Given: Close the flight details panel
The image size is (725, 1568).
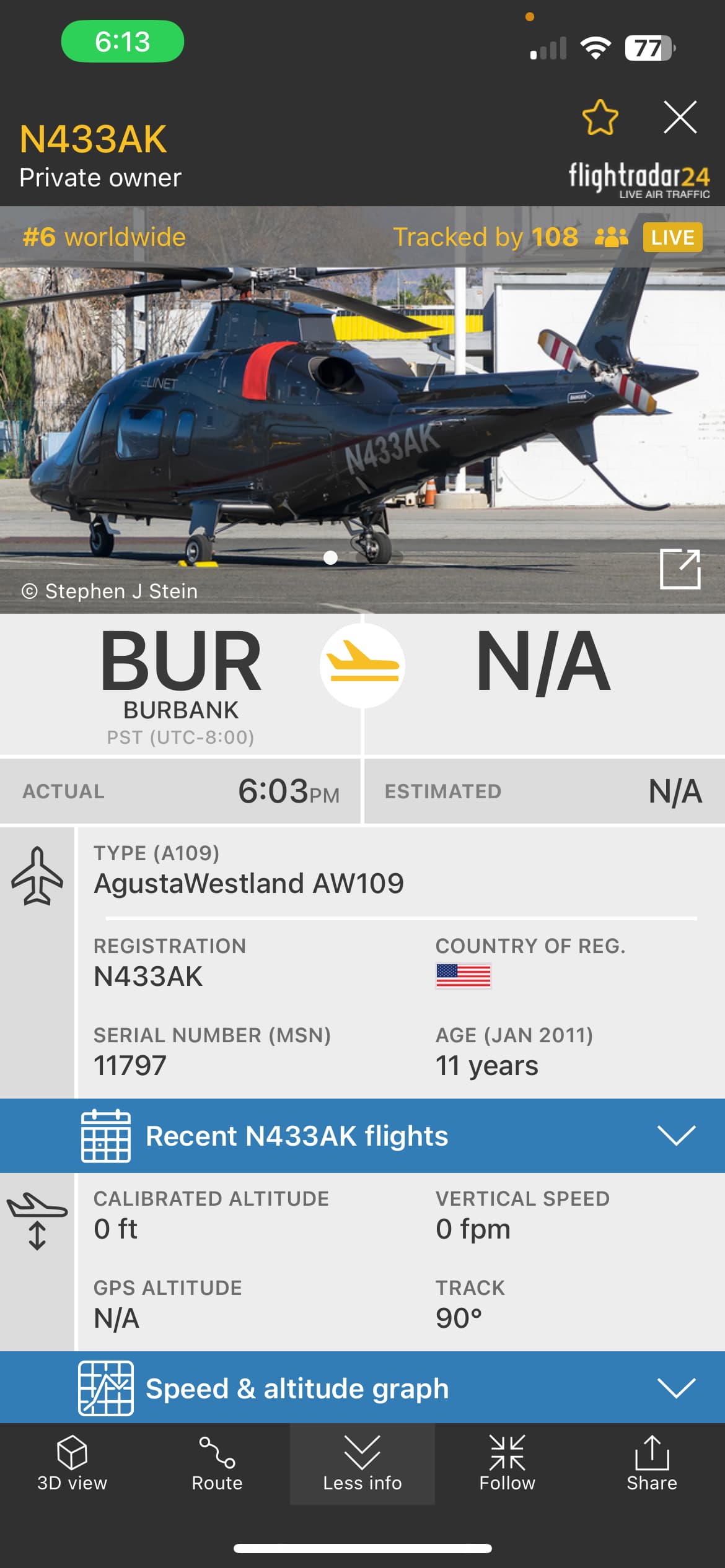Looking at the screenshot, I should coord(680,117).
